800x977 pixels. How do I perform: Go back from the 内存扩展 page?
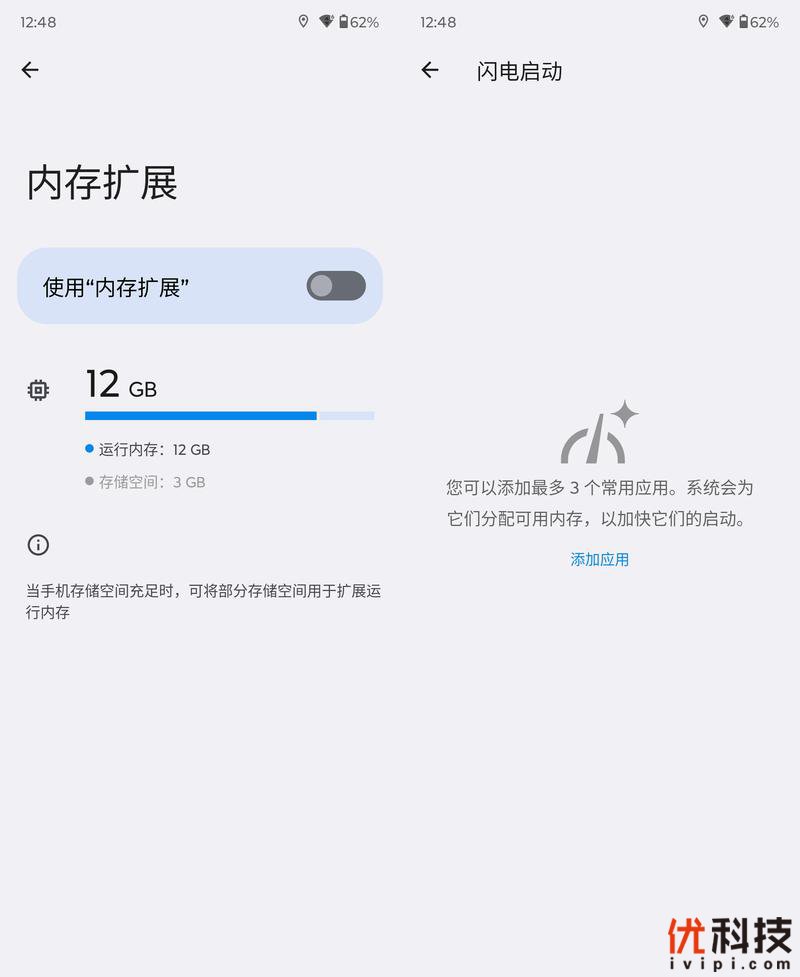coord(30,70)
